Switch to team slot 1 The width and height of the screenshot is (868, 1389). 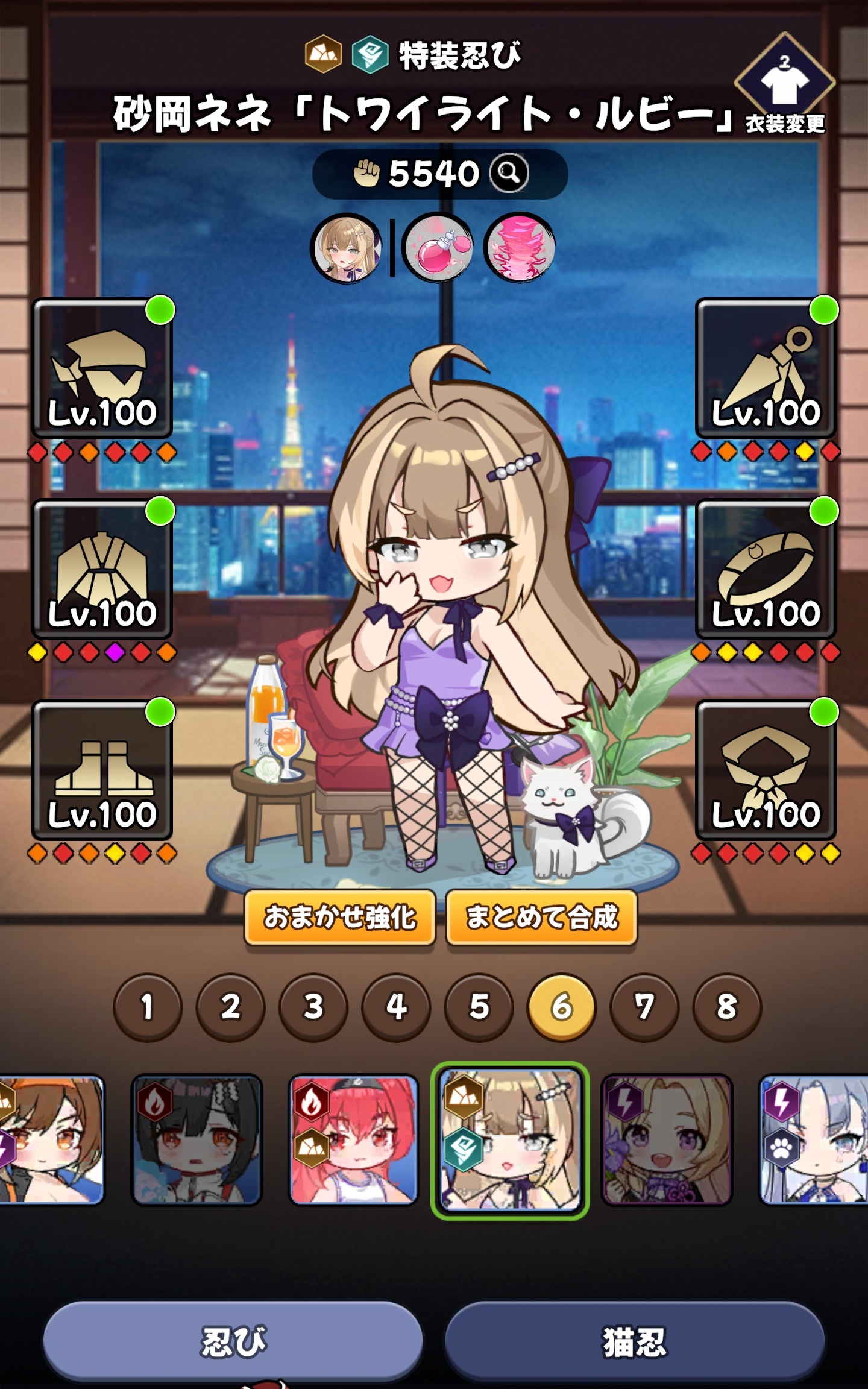tap(147, 1007)
